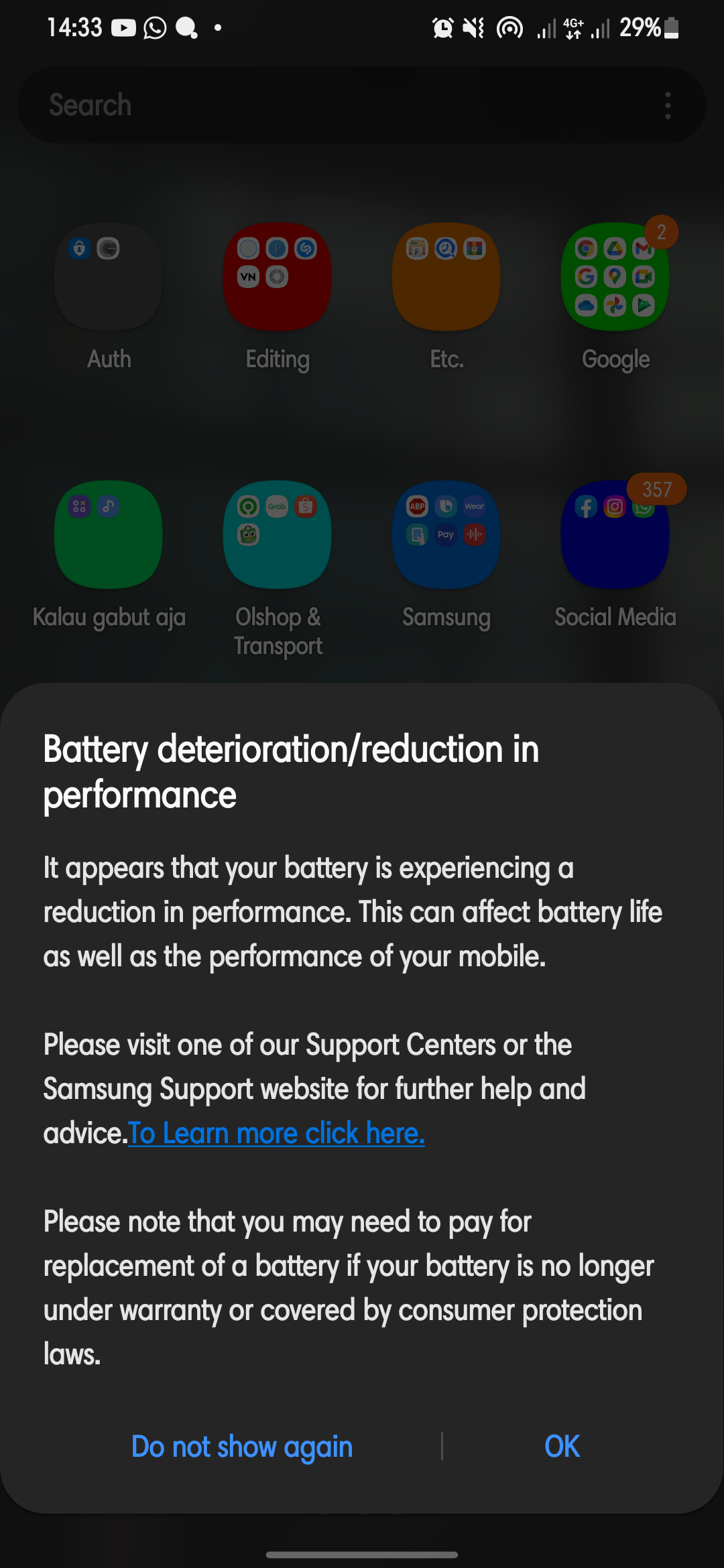Open the Olshop & Transport folder
This screenshot has width=724, height=1568.
(277, 535)
